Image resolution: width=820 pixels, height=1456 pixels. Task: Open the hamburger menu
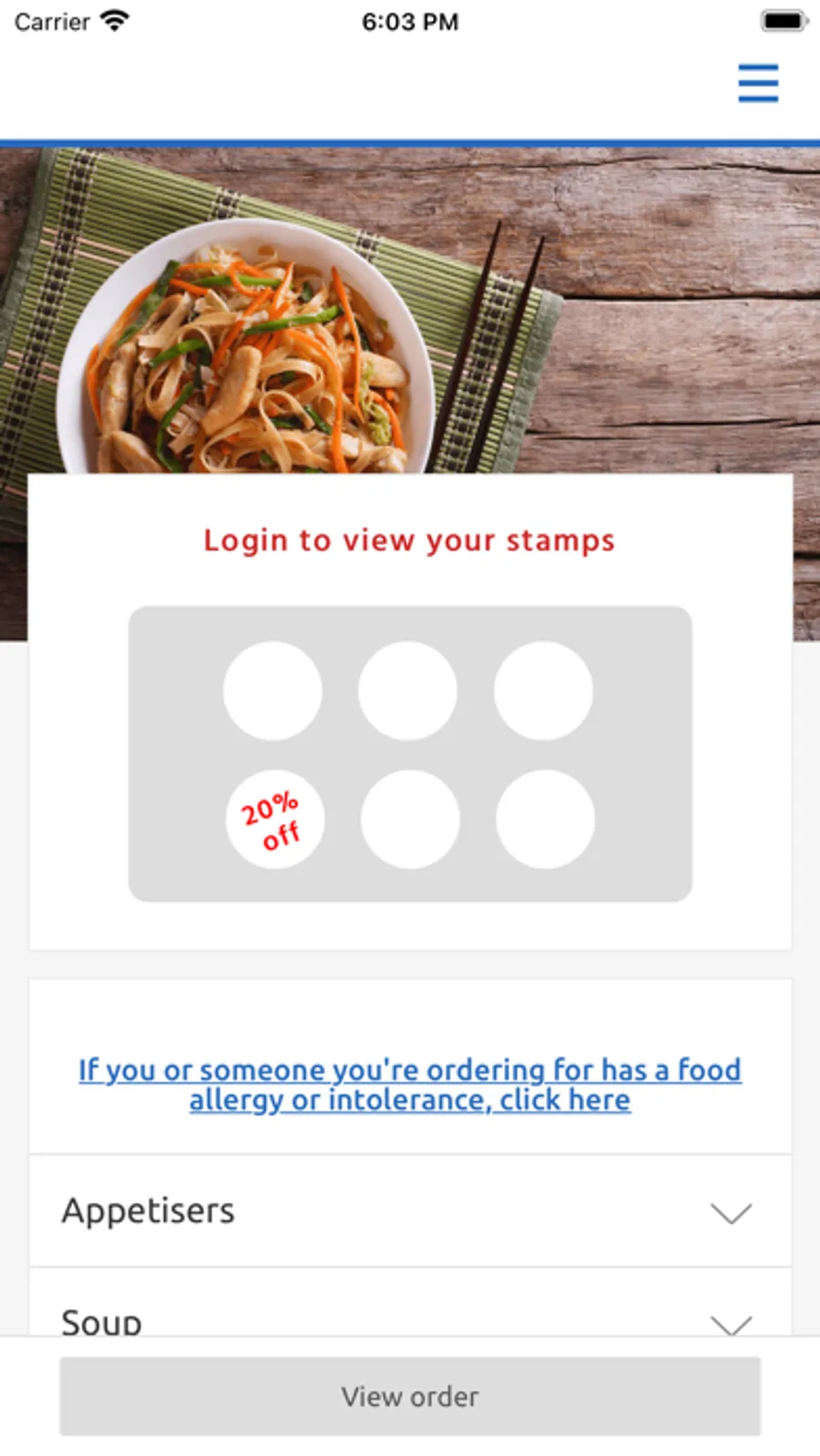(x=758, y=83)
